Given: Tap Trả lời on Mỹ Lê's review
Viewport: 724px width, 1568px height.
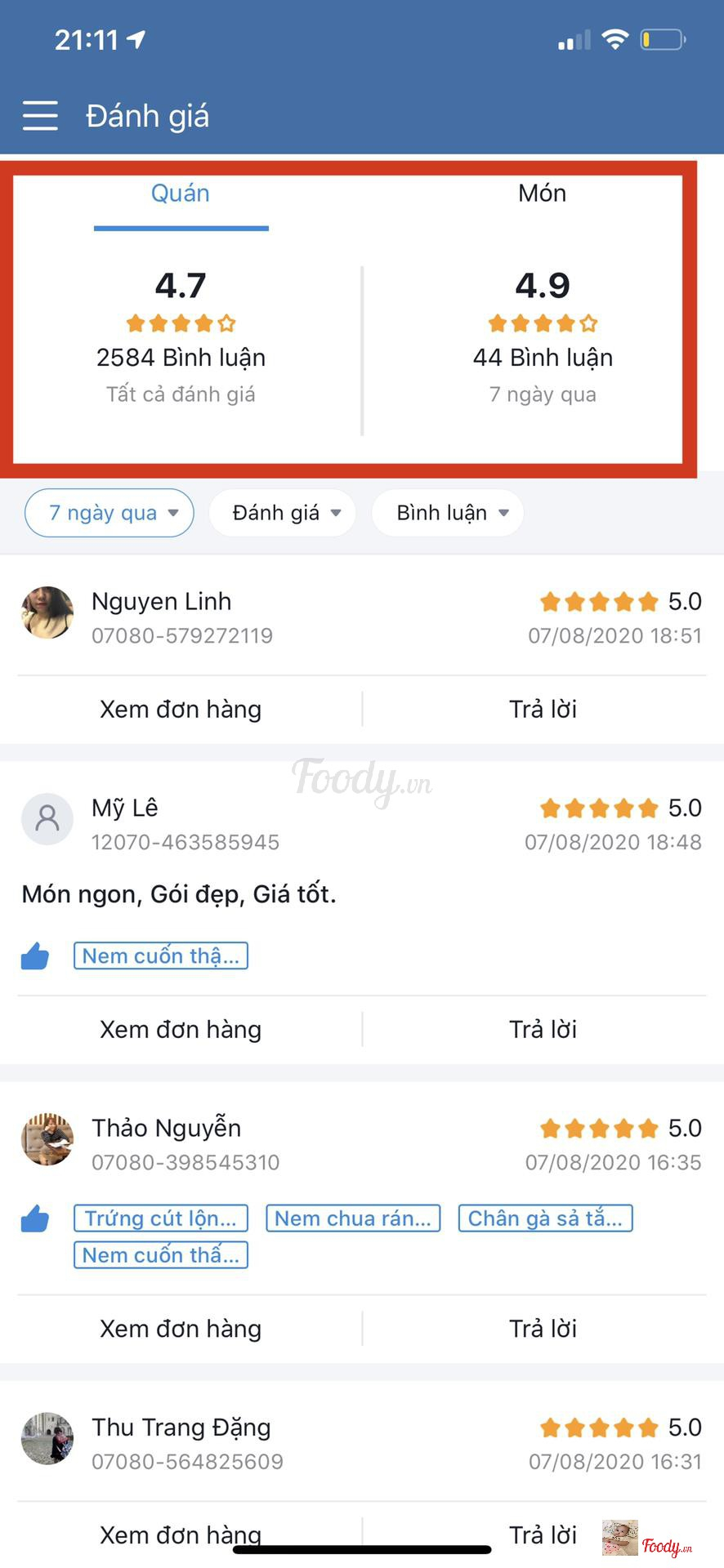Looking at the screenshot, I should point(543,1029).
